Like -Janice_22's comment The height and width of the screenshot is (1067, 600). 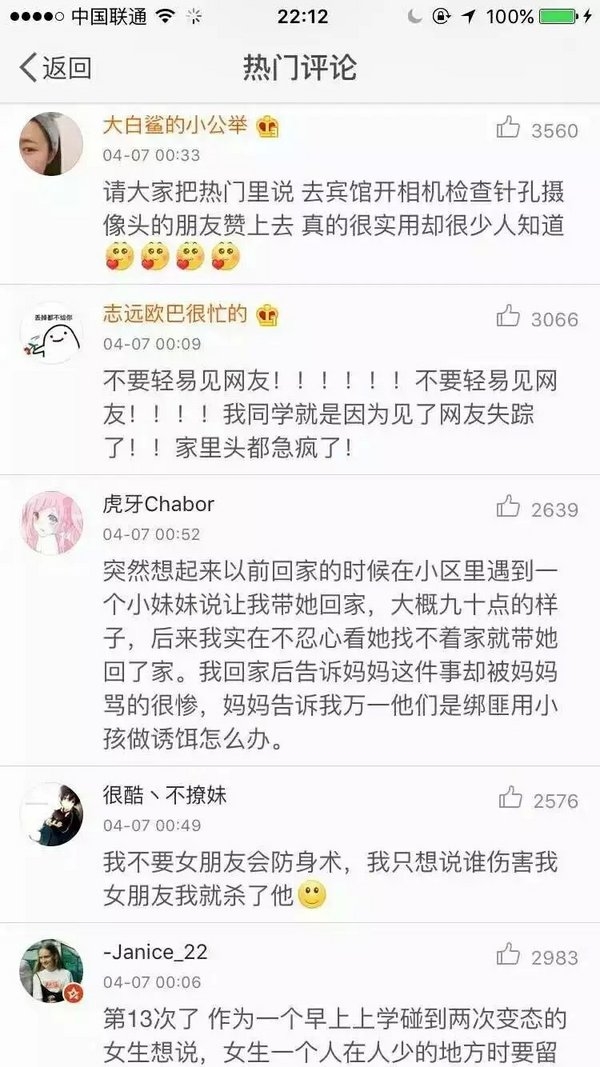510,957
